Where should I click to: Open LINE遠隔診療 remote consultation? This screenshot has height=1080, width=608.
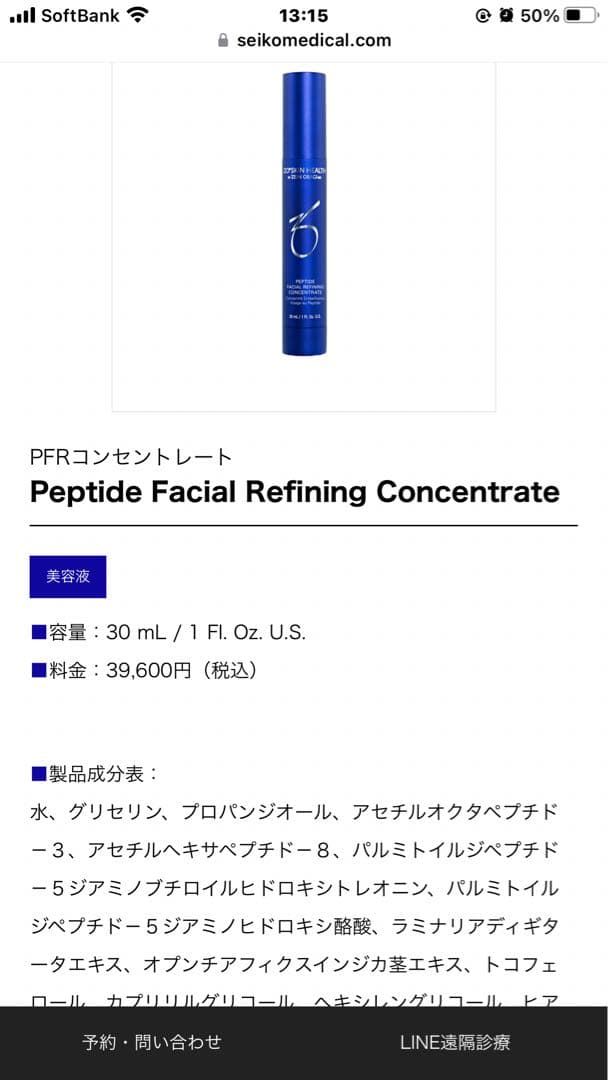click(x=455, y=1042)
